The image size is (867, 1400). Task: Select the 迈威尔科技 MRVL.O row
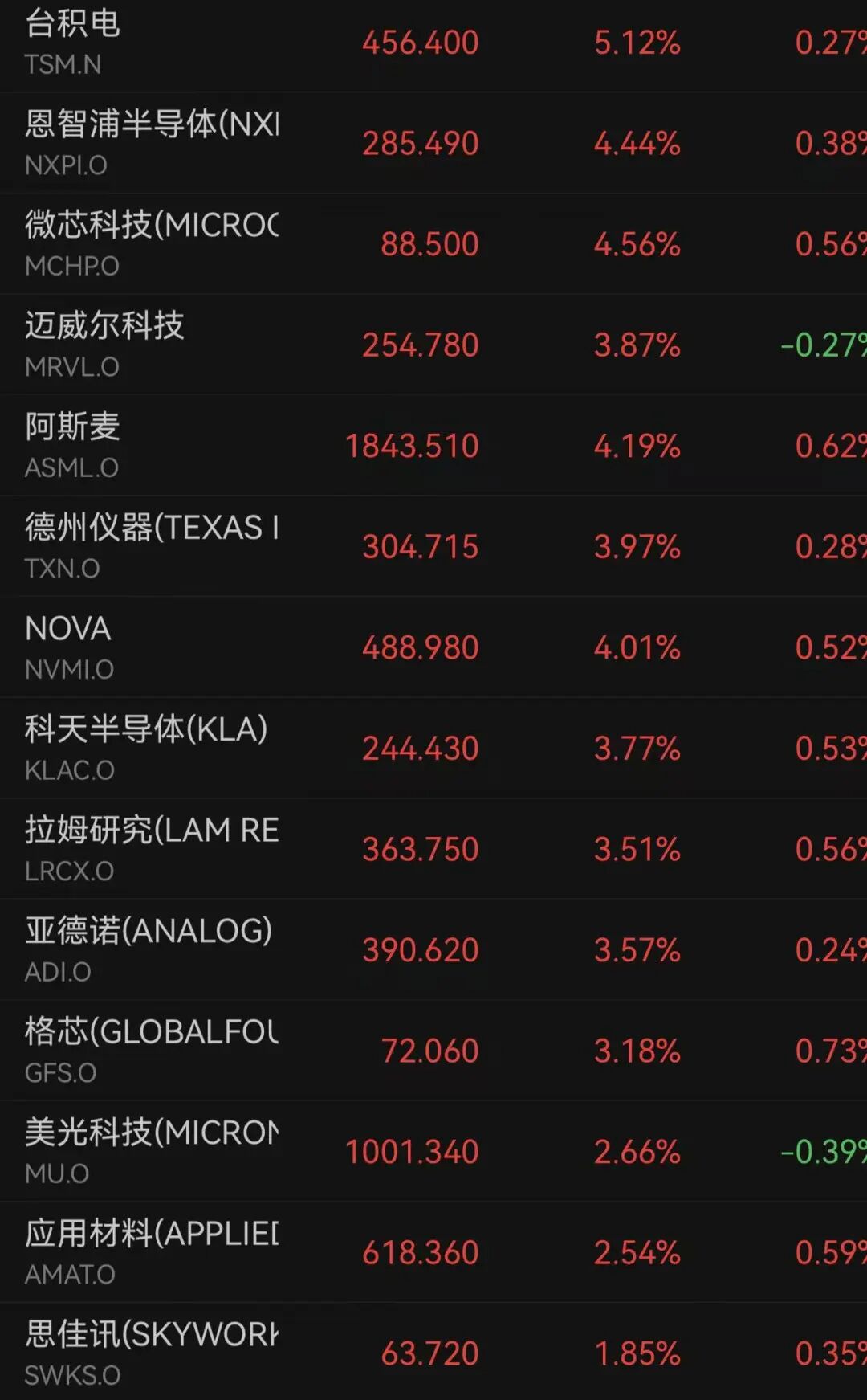[433, 345]
